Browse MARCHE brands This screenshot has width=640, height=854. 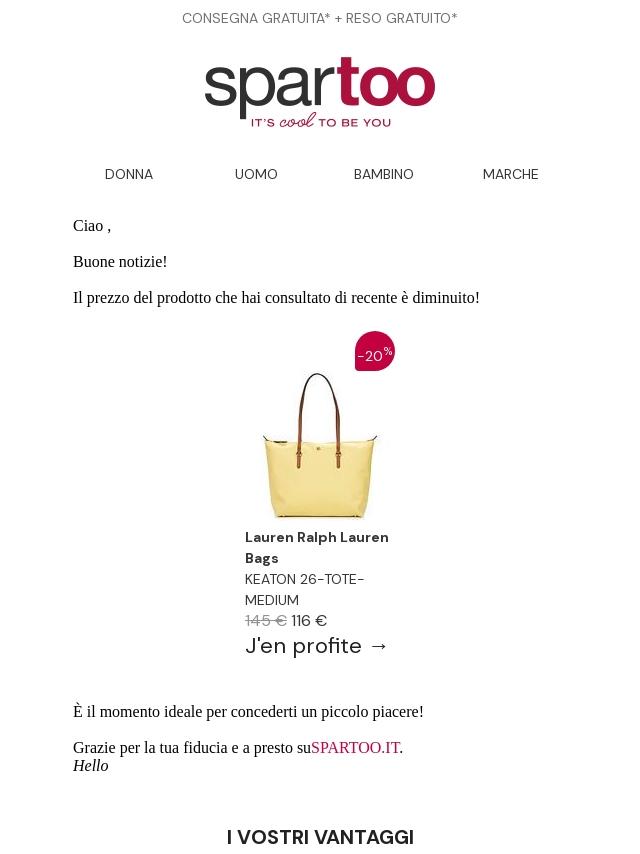coord(510,174)
